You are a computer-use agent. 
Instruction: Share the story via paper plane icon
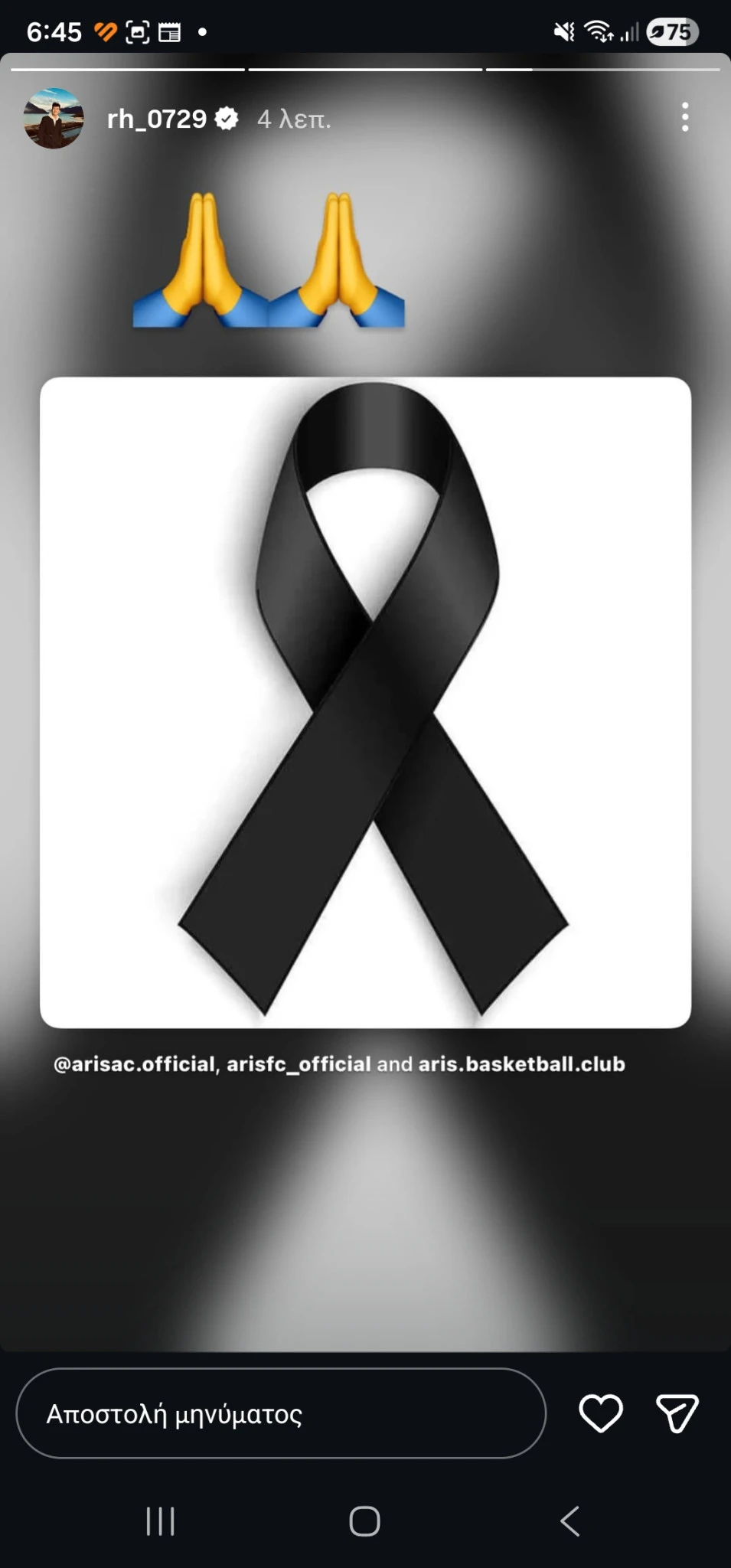coord(677,1413)
